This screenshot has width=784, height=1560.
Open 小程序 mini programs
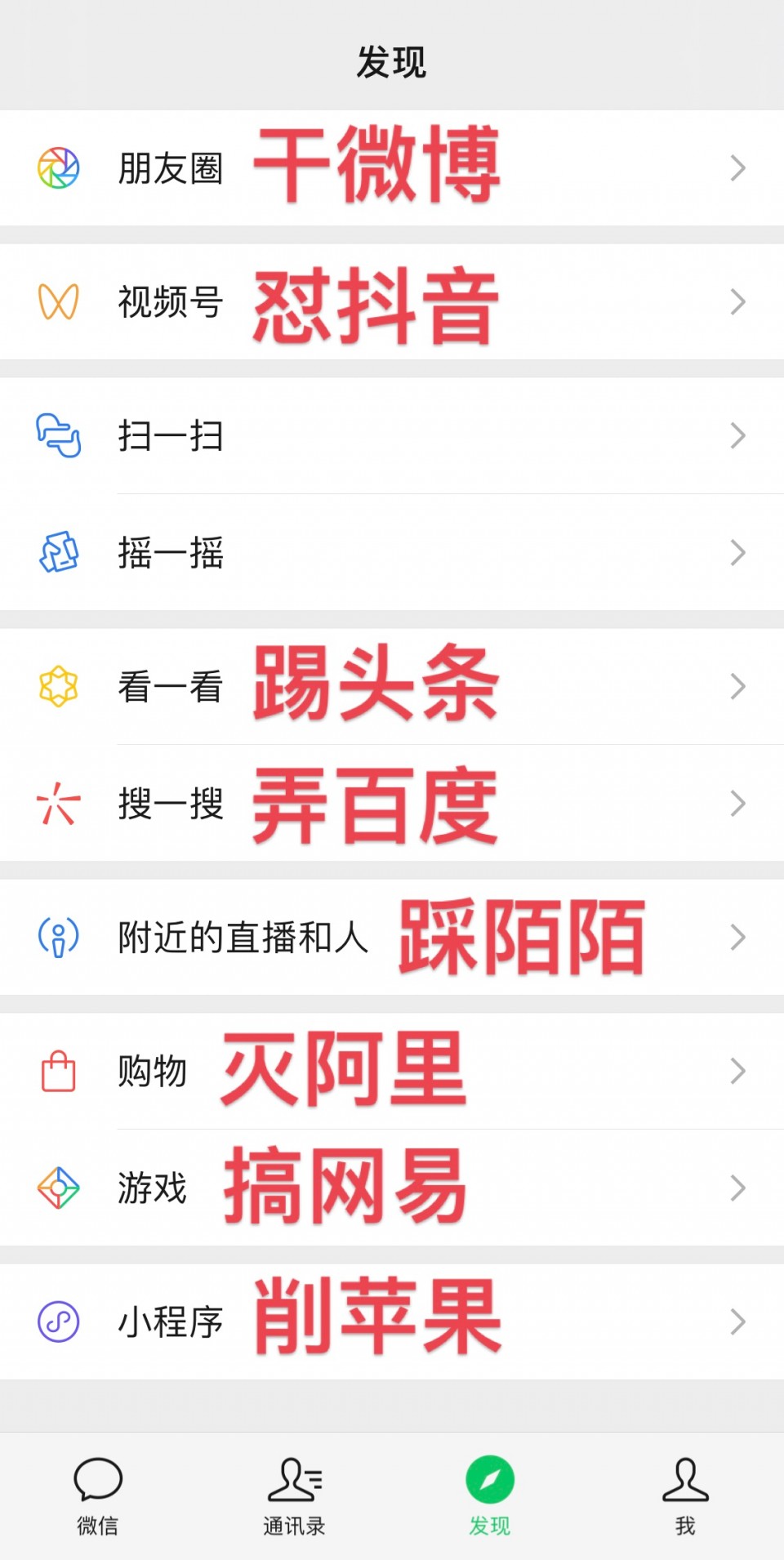pyautogui.click(x=170, y=1322)
